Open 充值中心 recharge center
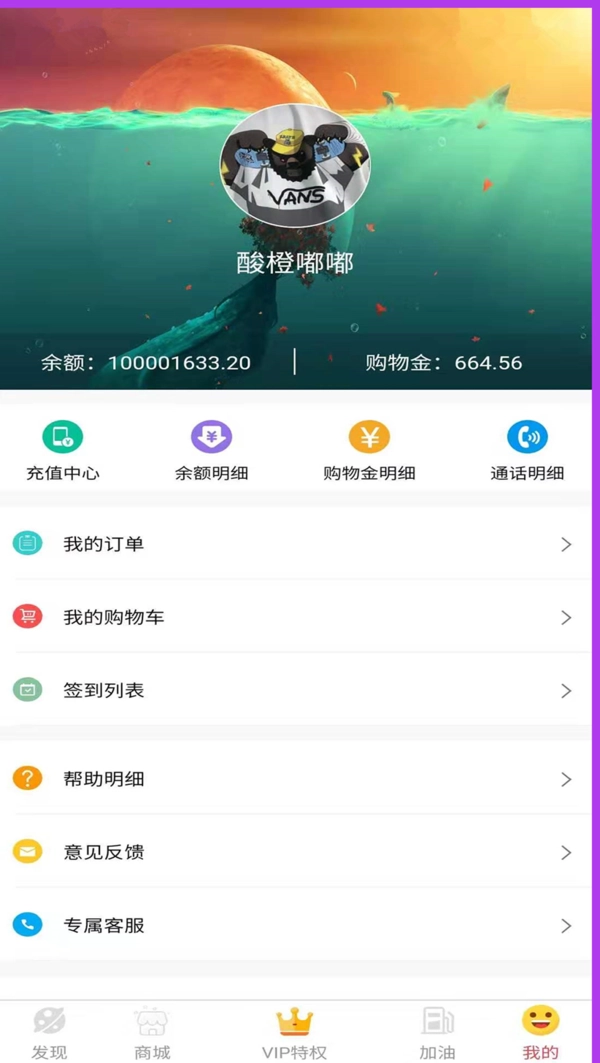Screen dimensions: 600x1063 click(x=62, y=450)
